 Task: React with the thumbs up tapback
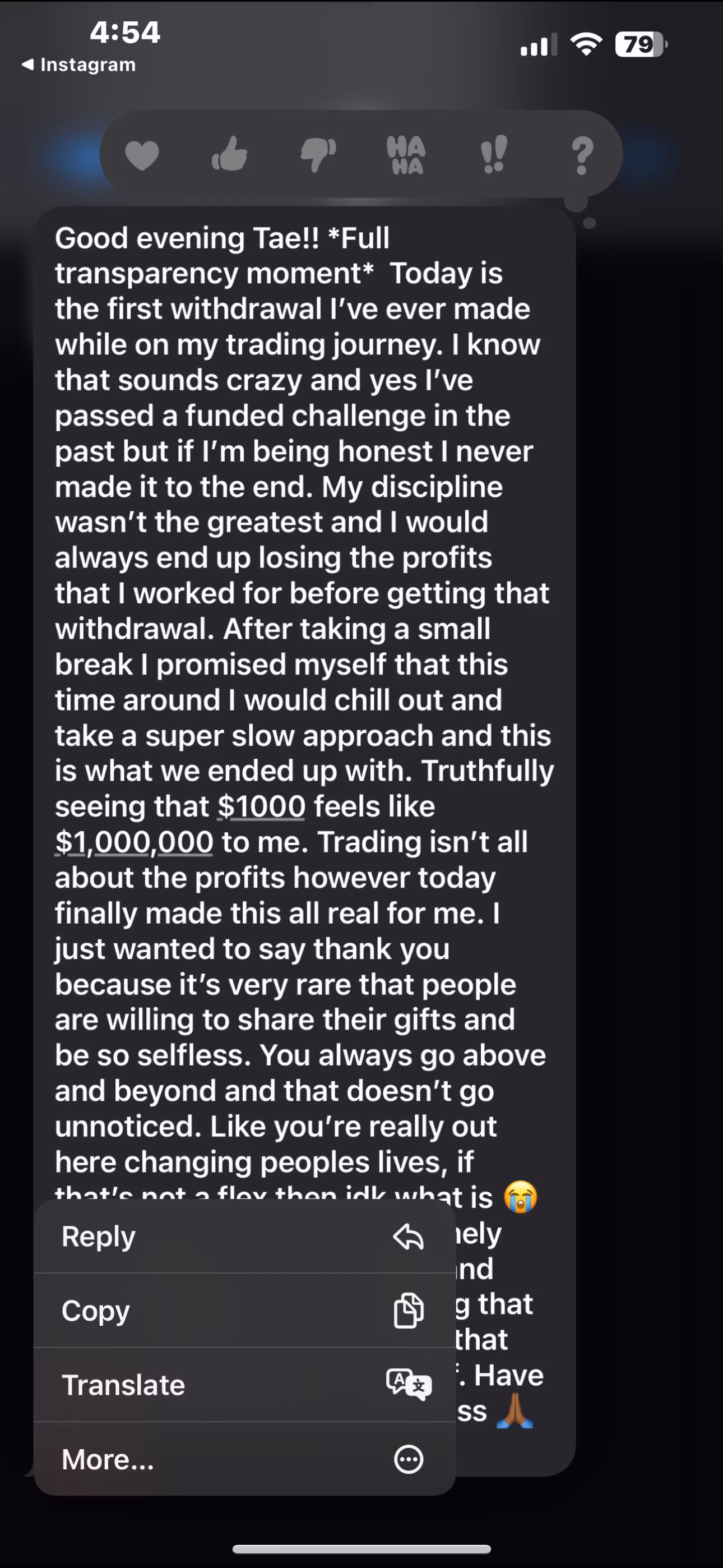[229, 154]
